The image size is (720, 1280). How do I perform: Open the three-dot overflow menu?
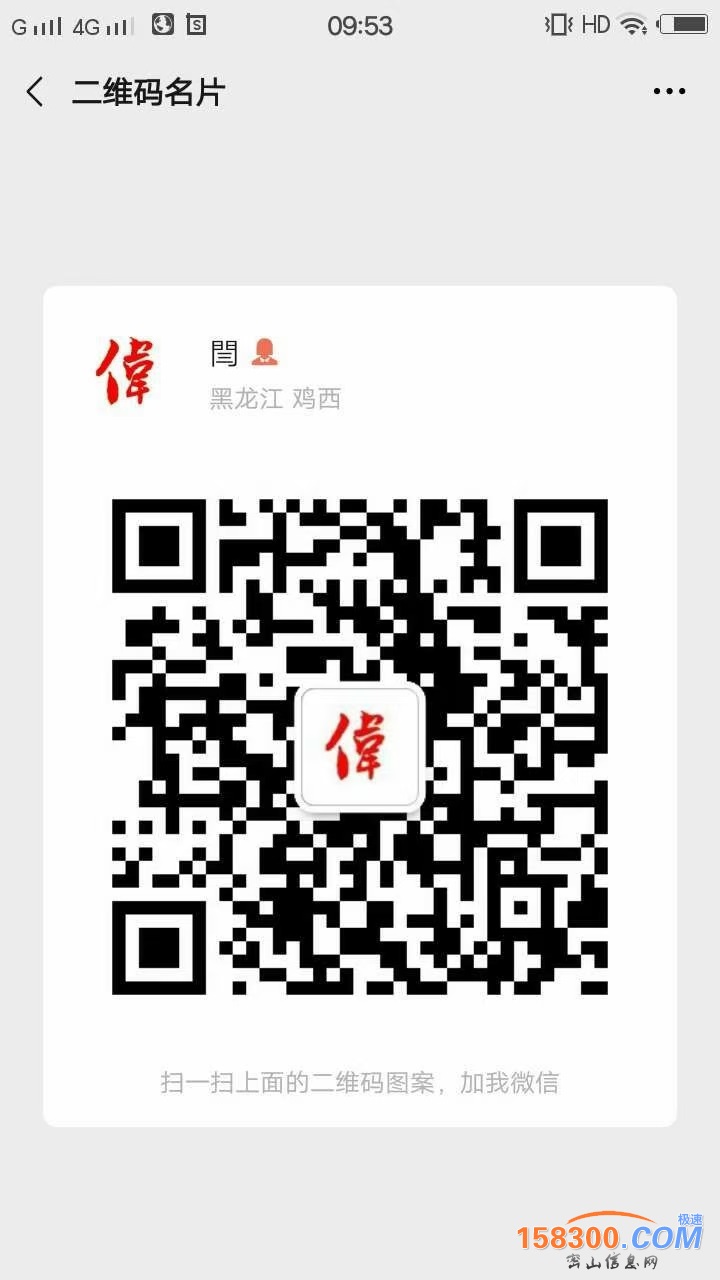669,92
